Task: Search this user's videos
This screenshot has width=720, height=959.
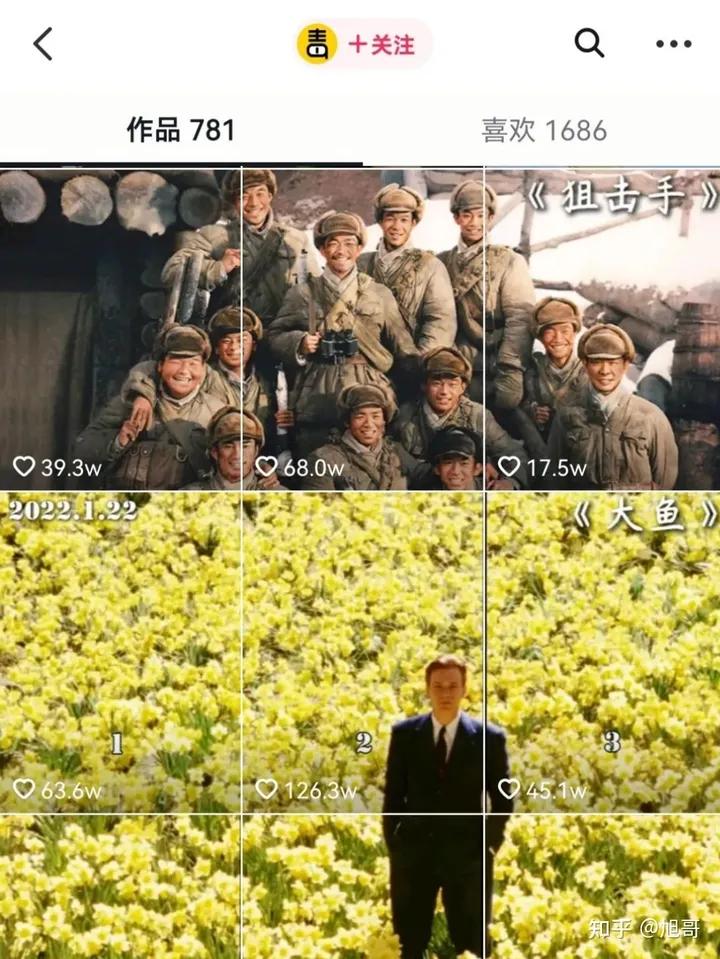Action: coord(589,43)
